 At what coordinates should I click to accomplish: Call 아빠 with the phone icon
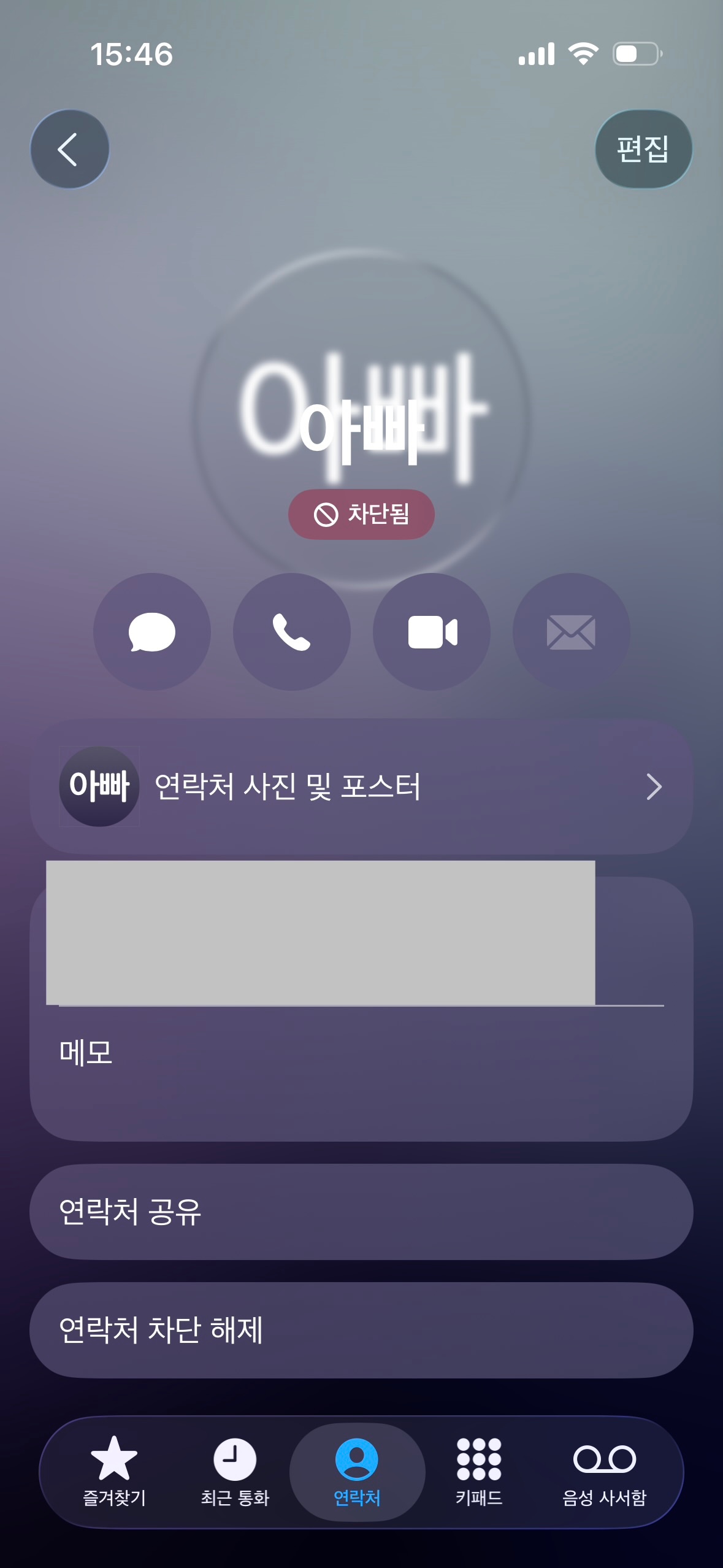pos(291,632)
